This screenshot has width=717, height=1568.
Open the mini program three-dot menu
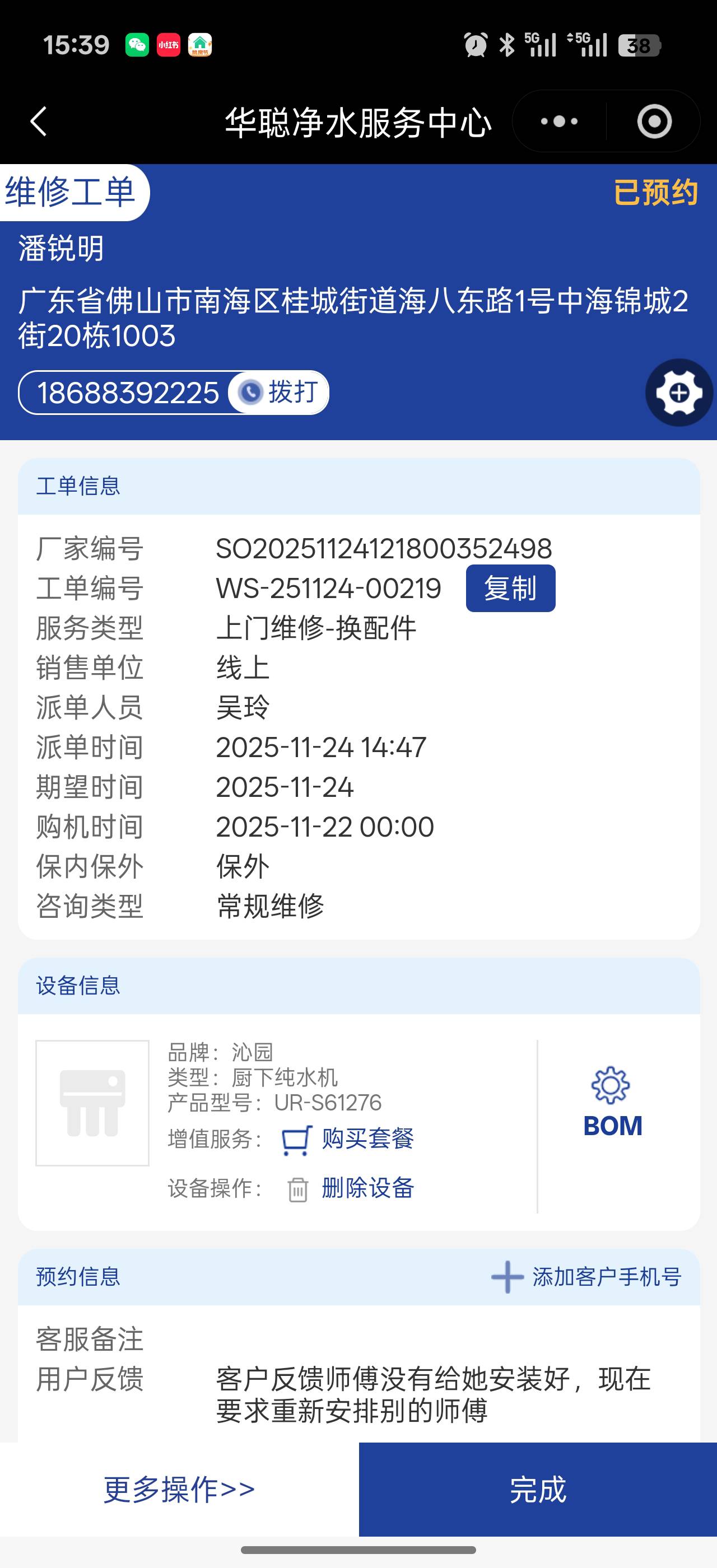point(560,122)
